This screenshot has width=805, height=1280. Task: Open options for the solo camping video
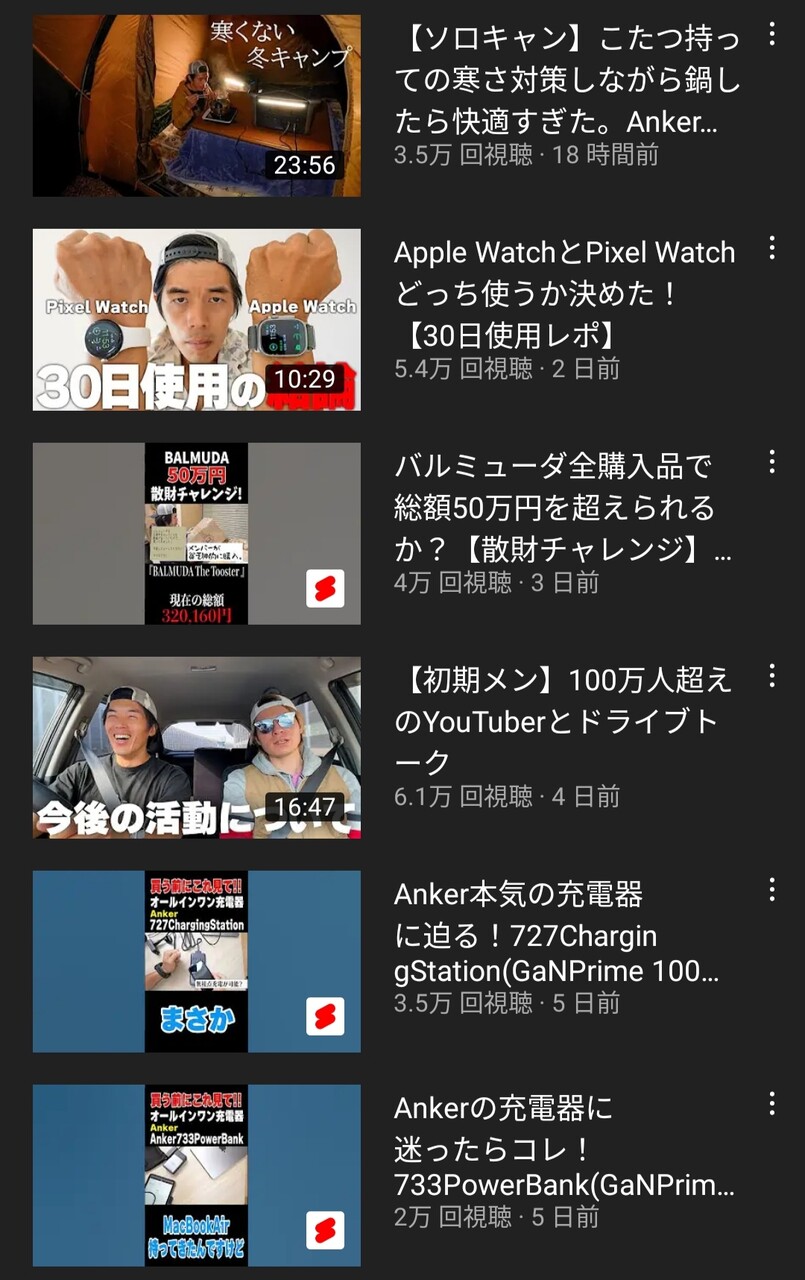click(x=771, y=35)
